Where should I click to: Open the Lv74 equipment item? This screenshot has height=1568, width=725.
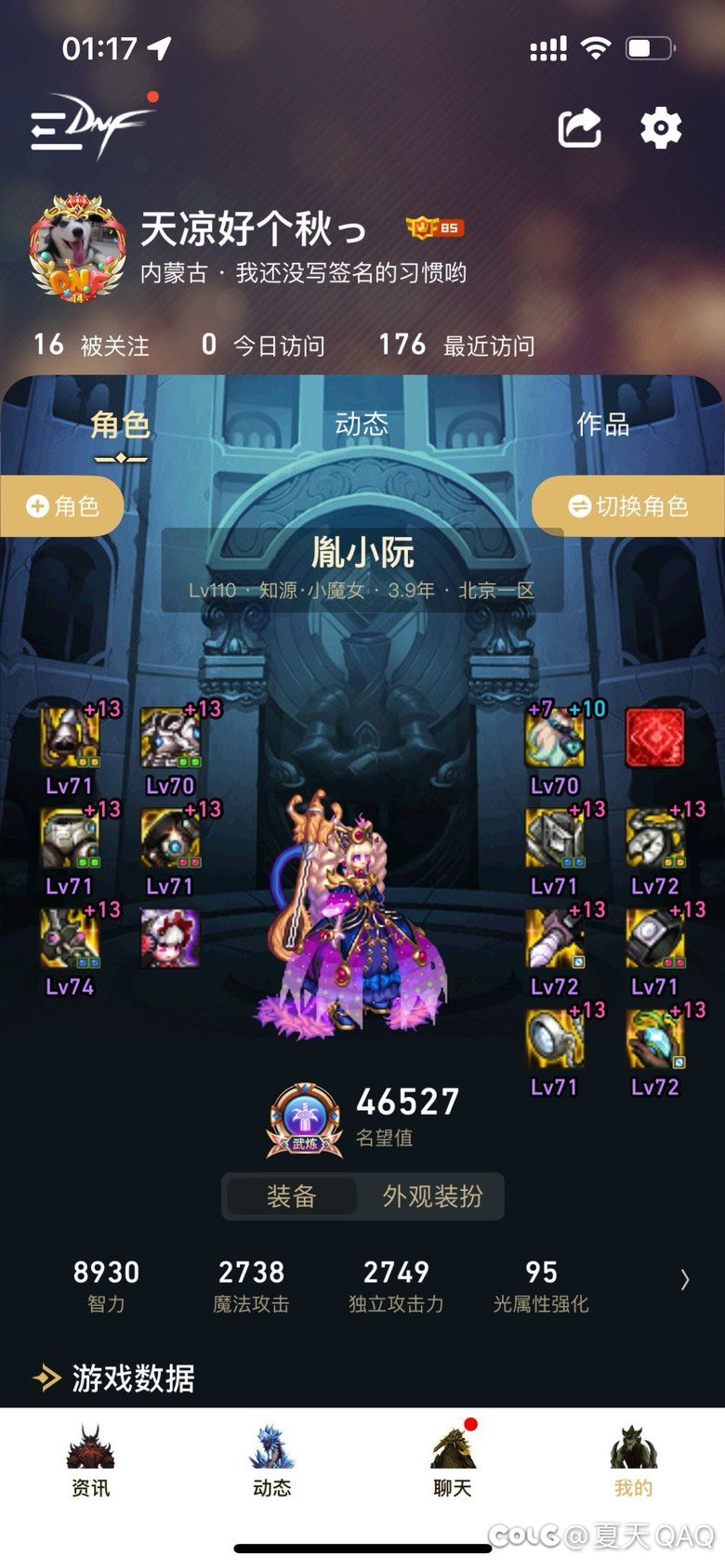click(70, 939)
